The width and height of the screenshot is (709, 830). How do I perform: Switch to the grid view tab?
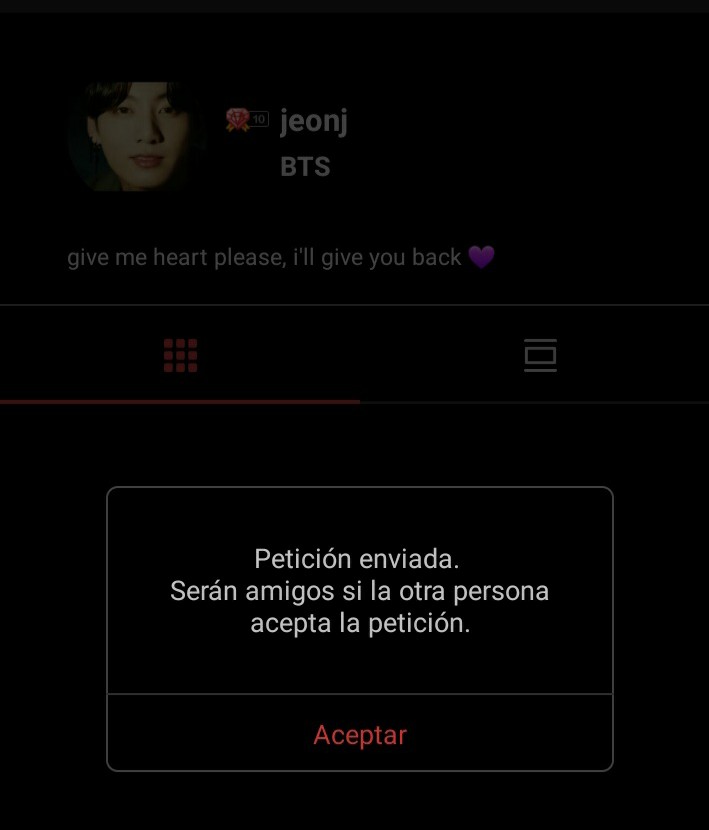point(180,355)
